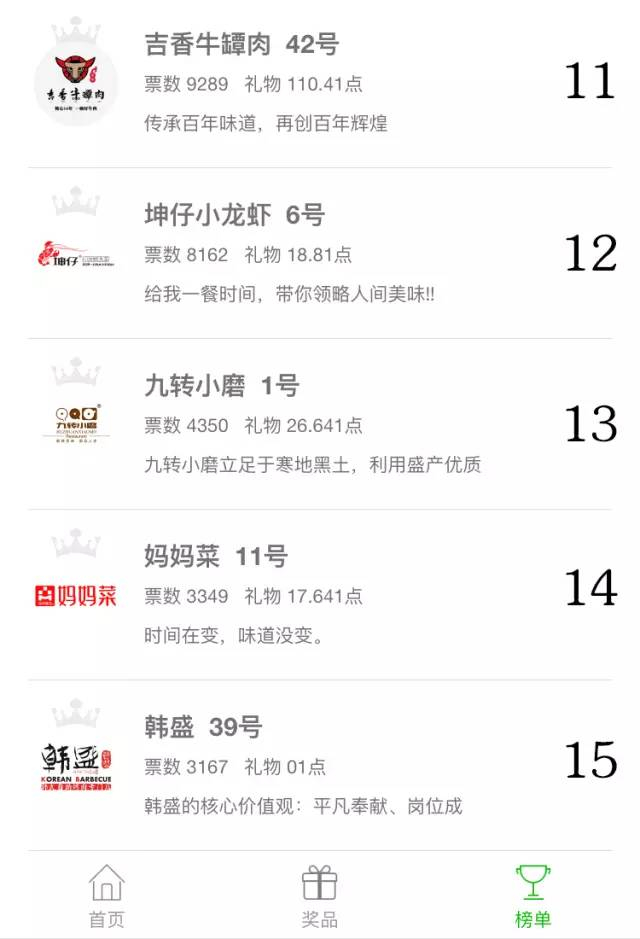This screenshot has width=640, height=939.
Task: Switch to the 奖品 tab
Action: tap(320, 897)
